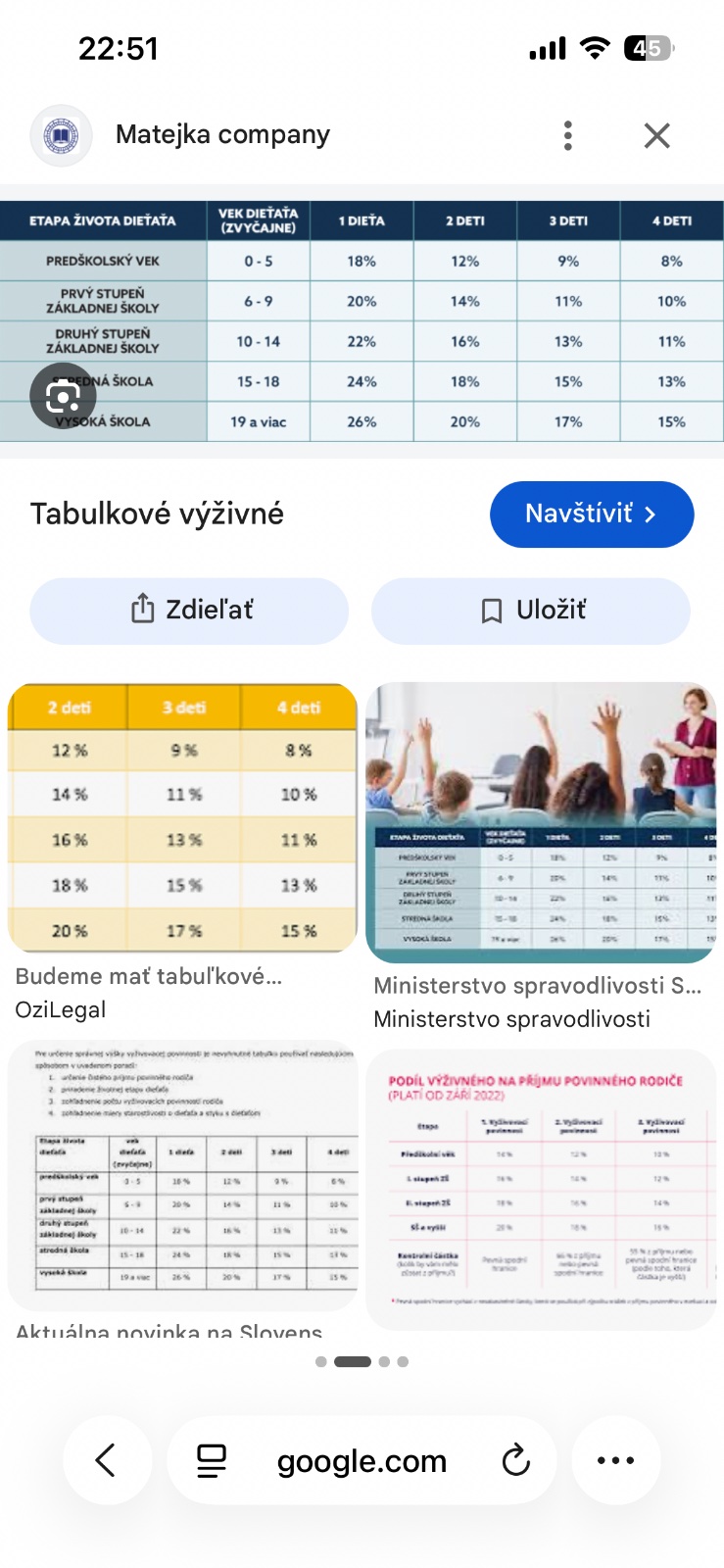This screenshot has width=724, height=1568.
Task: Open the three-dot overflow menu beside Matejka company
Action: click(x=568, y=135)
